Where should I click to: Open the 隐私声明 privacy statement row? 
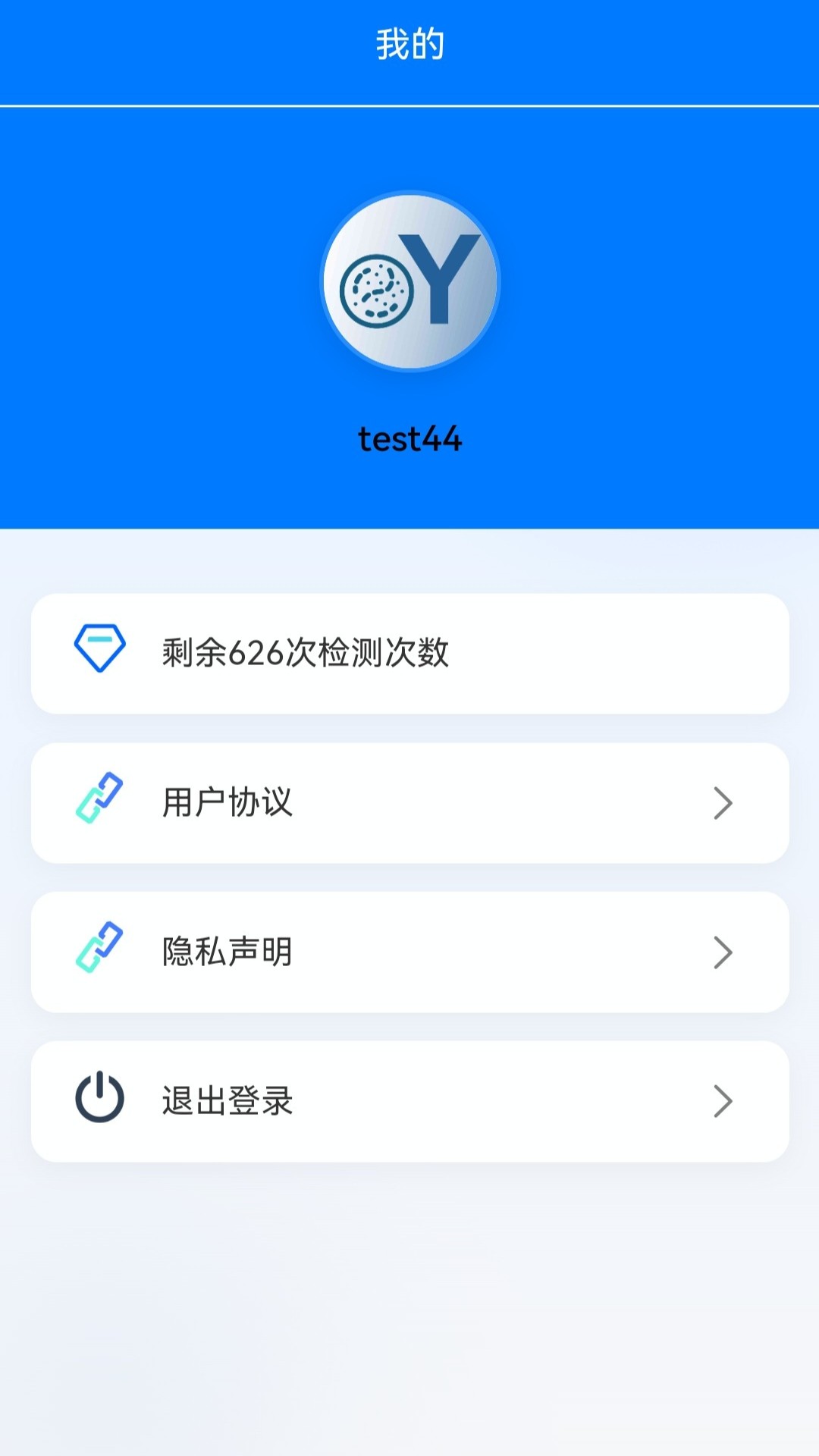tap(409, 952)
